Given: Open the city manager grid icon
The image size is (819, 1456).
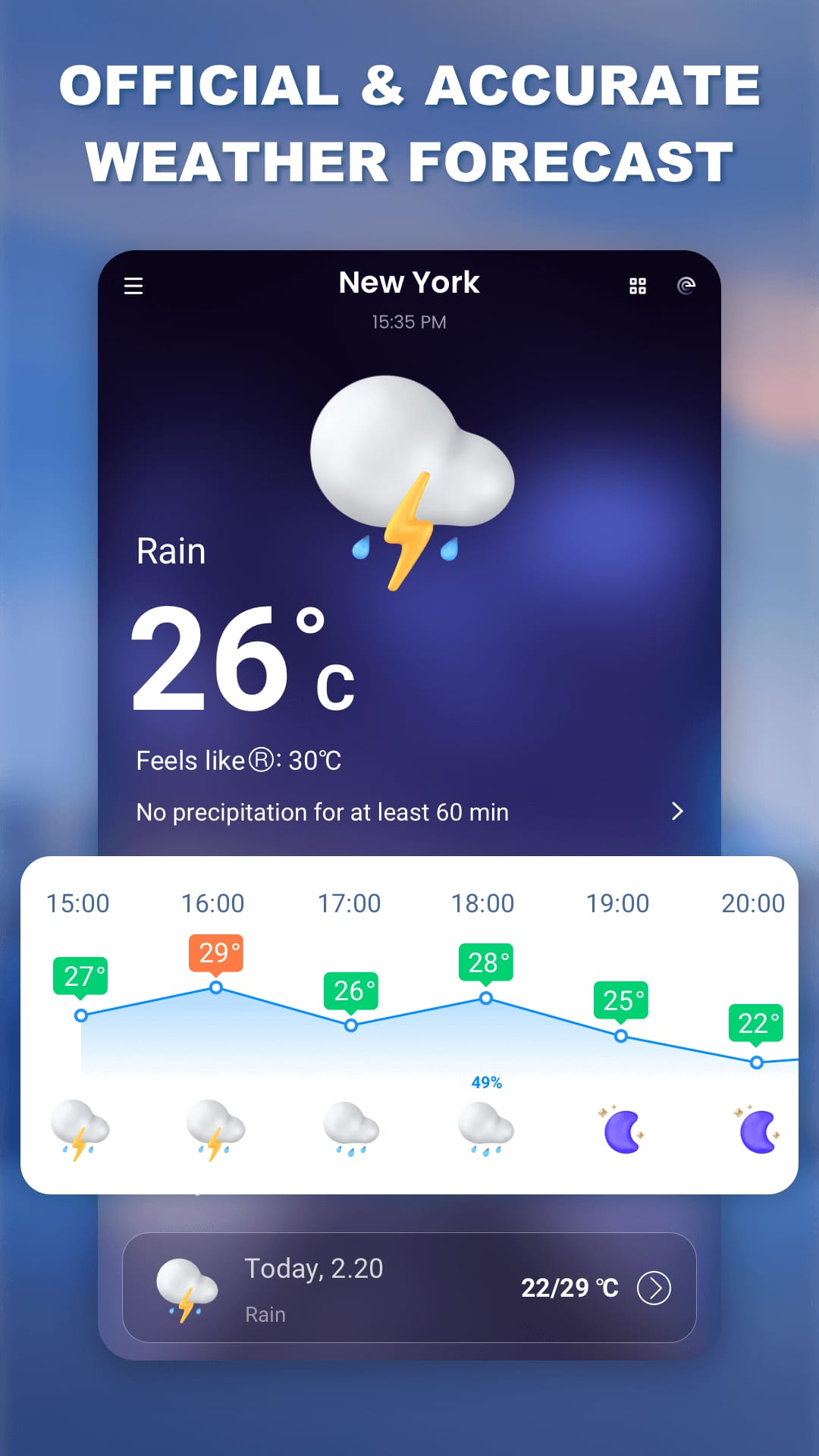Looking at the screenshot, I should pyautogui.click(x=637, y=287).
